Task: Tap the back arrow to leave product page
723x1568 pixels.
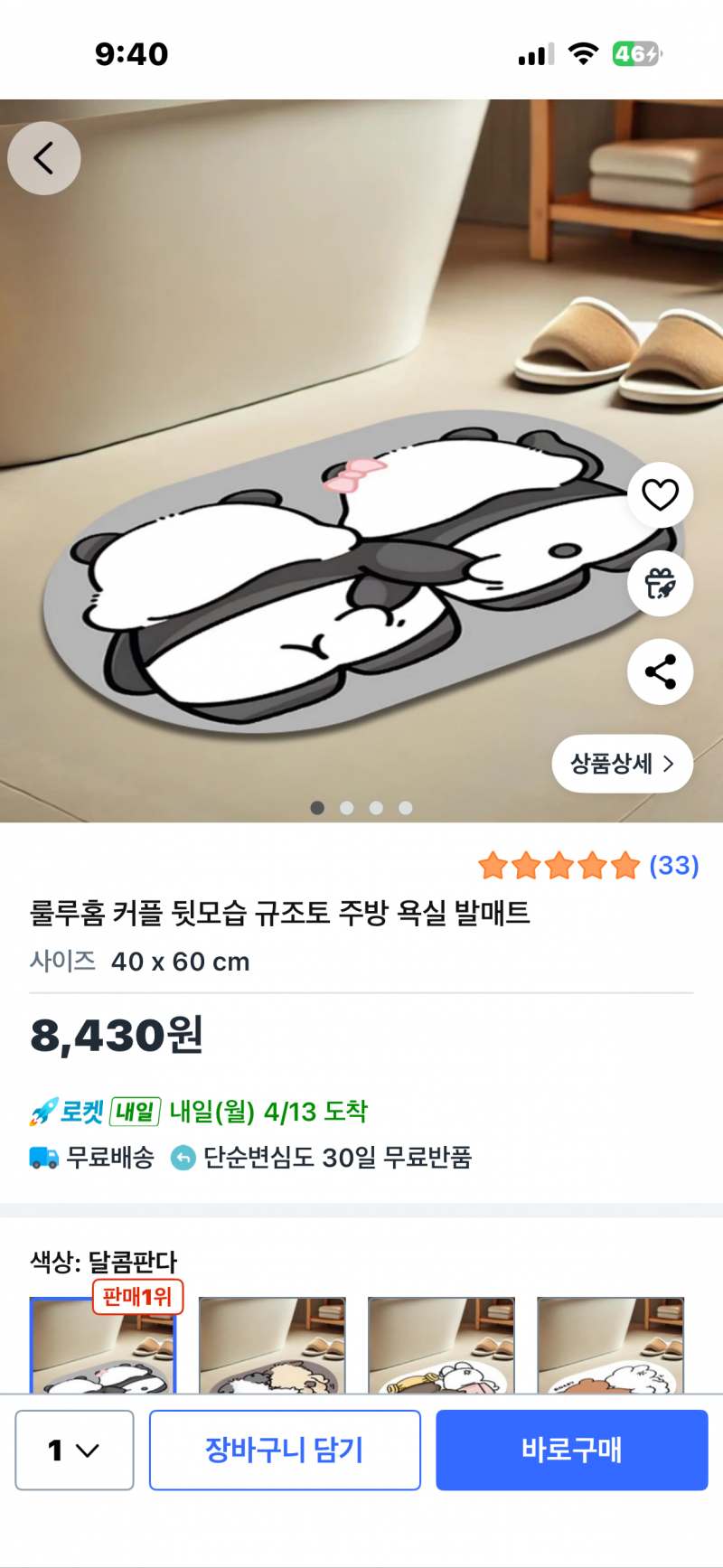Action: 43,157
